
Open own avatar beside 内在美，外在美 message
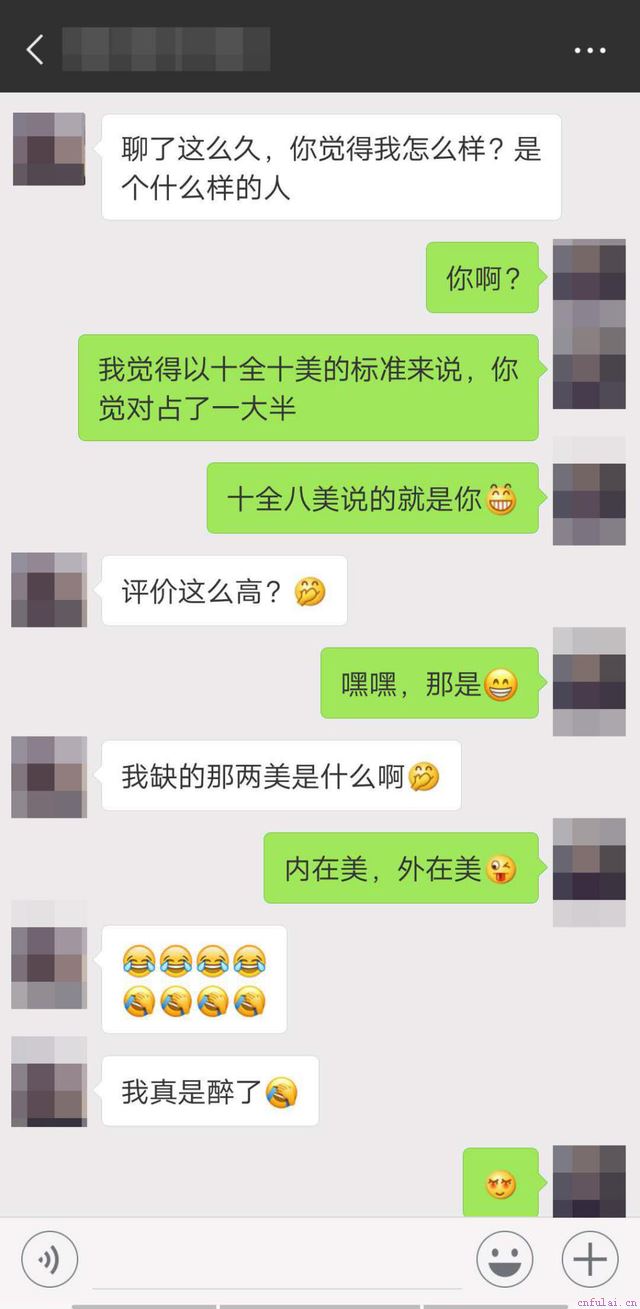pyautogui.click(x=588, y=866)
